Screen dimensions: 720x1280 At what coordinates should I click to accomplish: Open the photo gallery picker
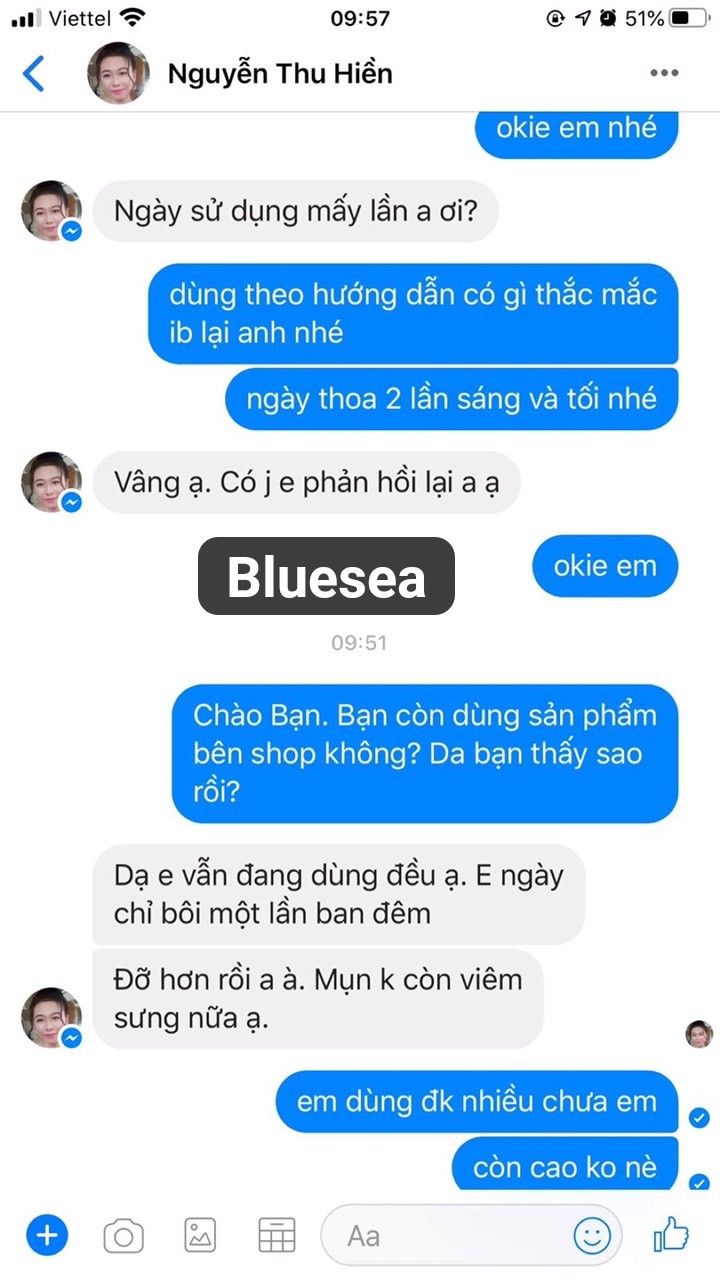(x=199, y=1235)
